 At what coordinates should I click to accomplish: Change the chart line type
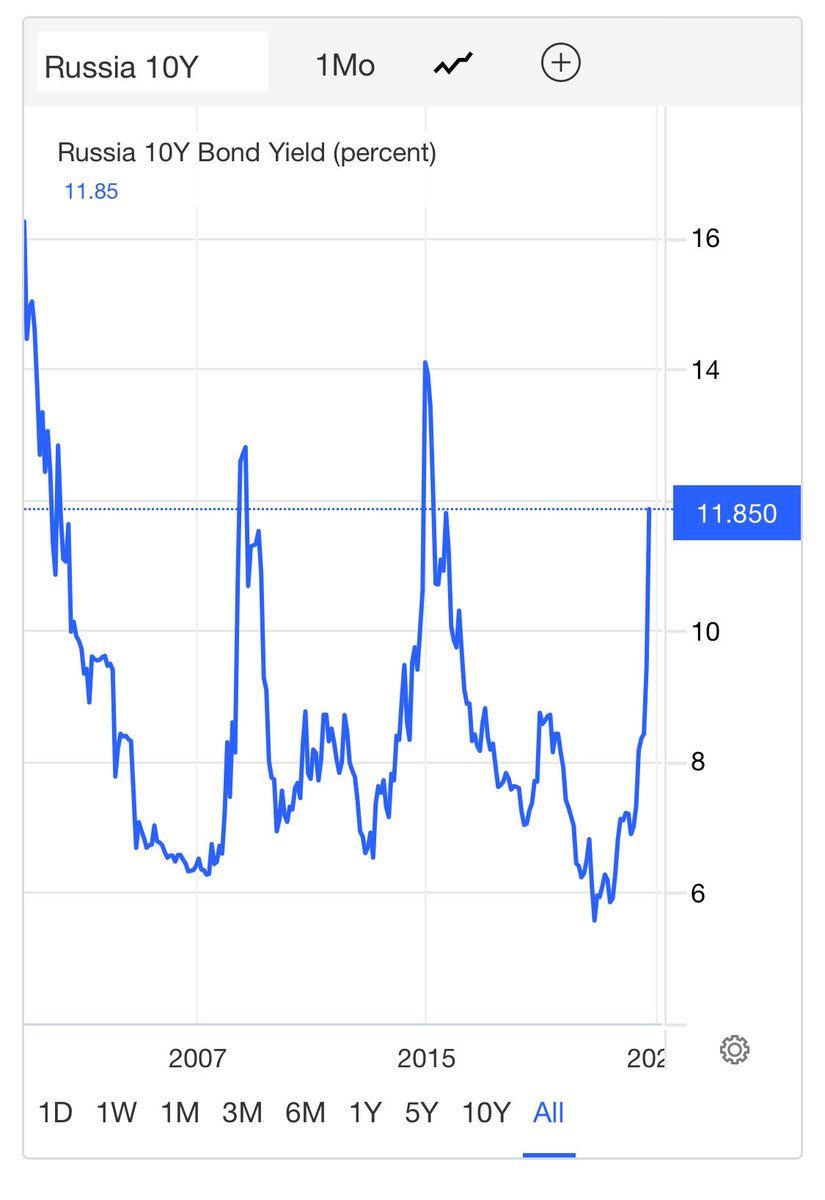point(452,65)
